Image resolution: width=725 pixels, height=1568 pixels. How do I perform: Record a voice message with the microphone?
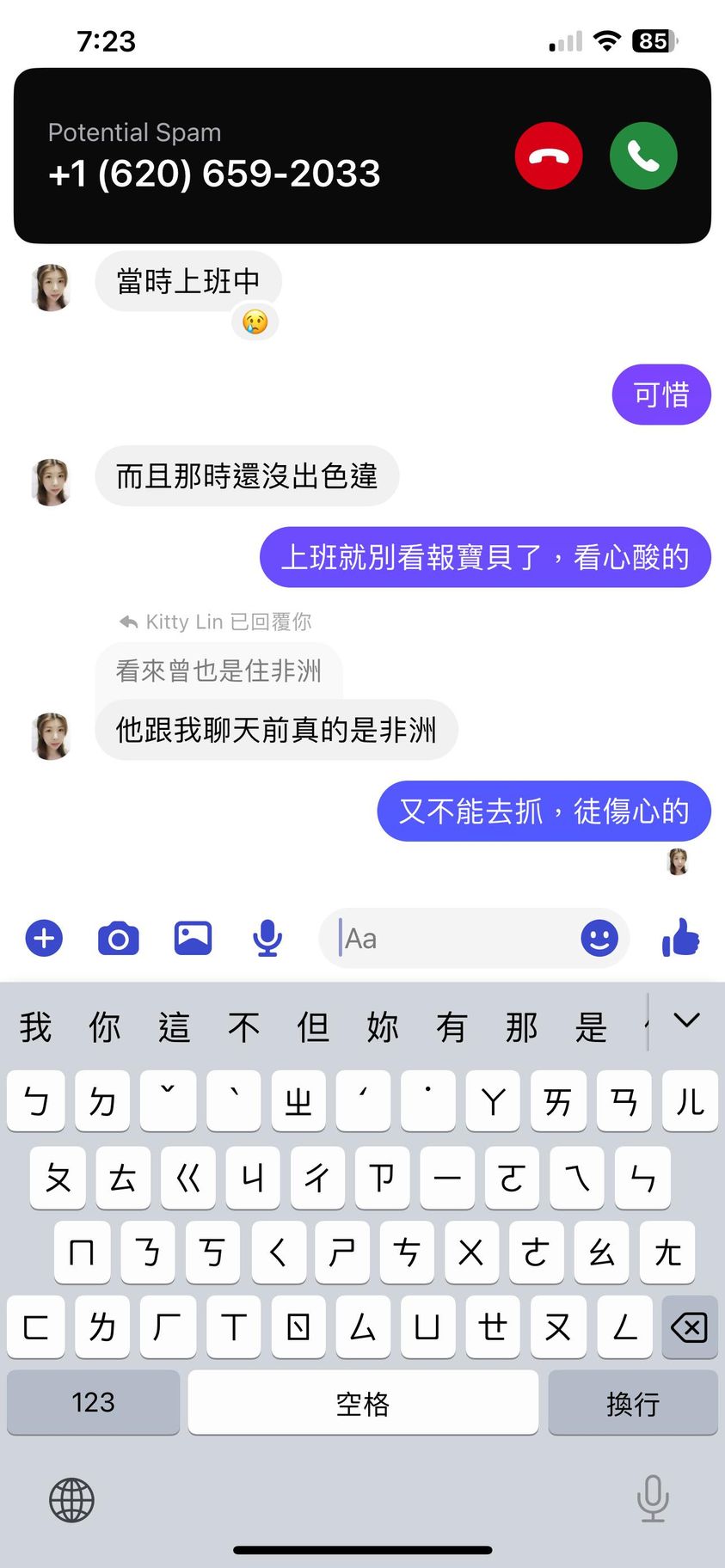click(267, 938)
